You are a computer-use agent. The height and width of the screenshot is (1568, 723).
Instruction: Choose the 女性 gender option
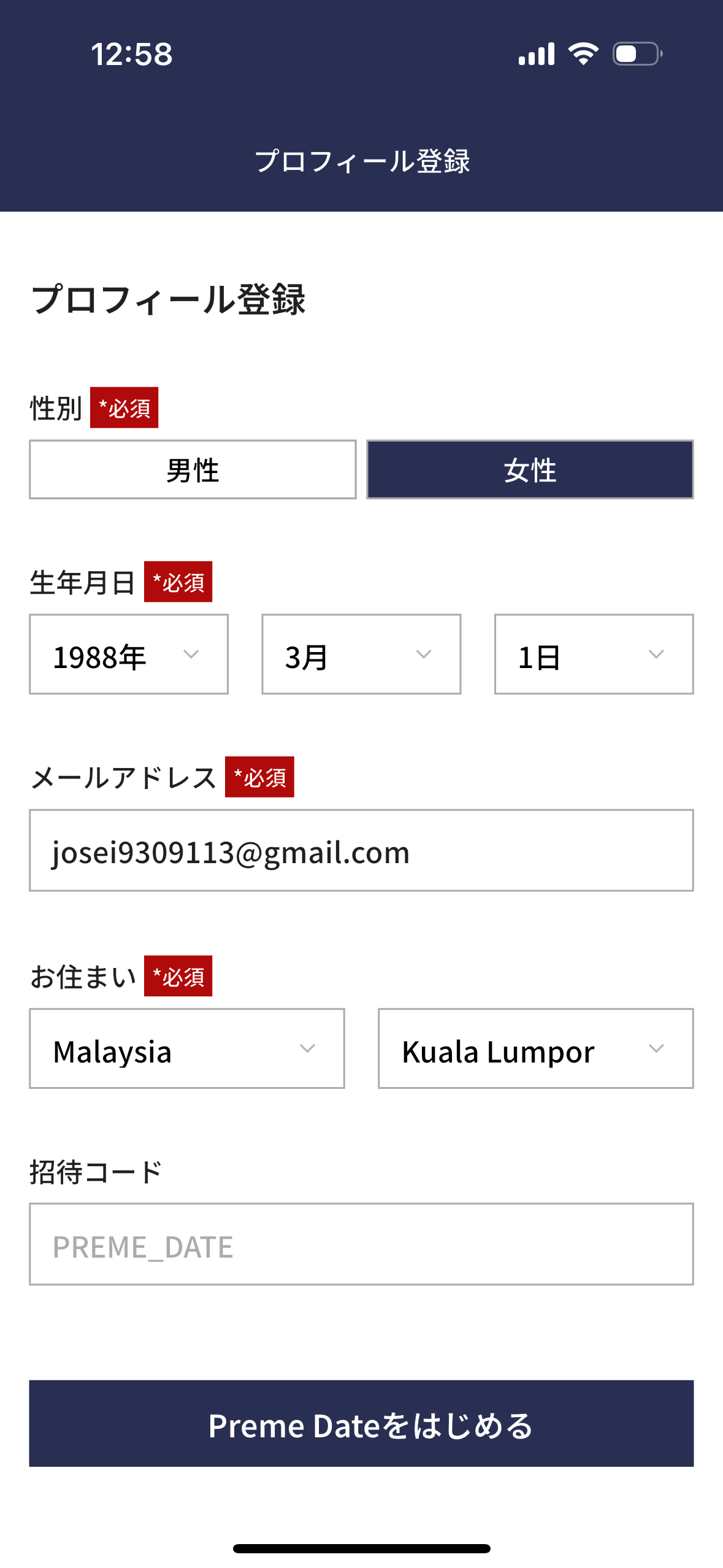pyautogui.click(x=530, y=470)
